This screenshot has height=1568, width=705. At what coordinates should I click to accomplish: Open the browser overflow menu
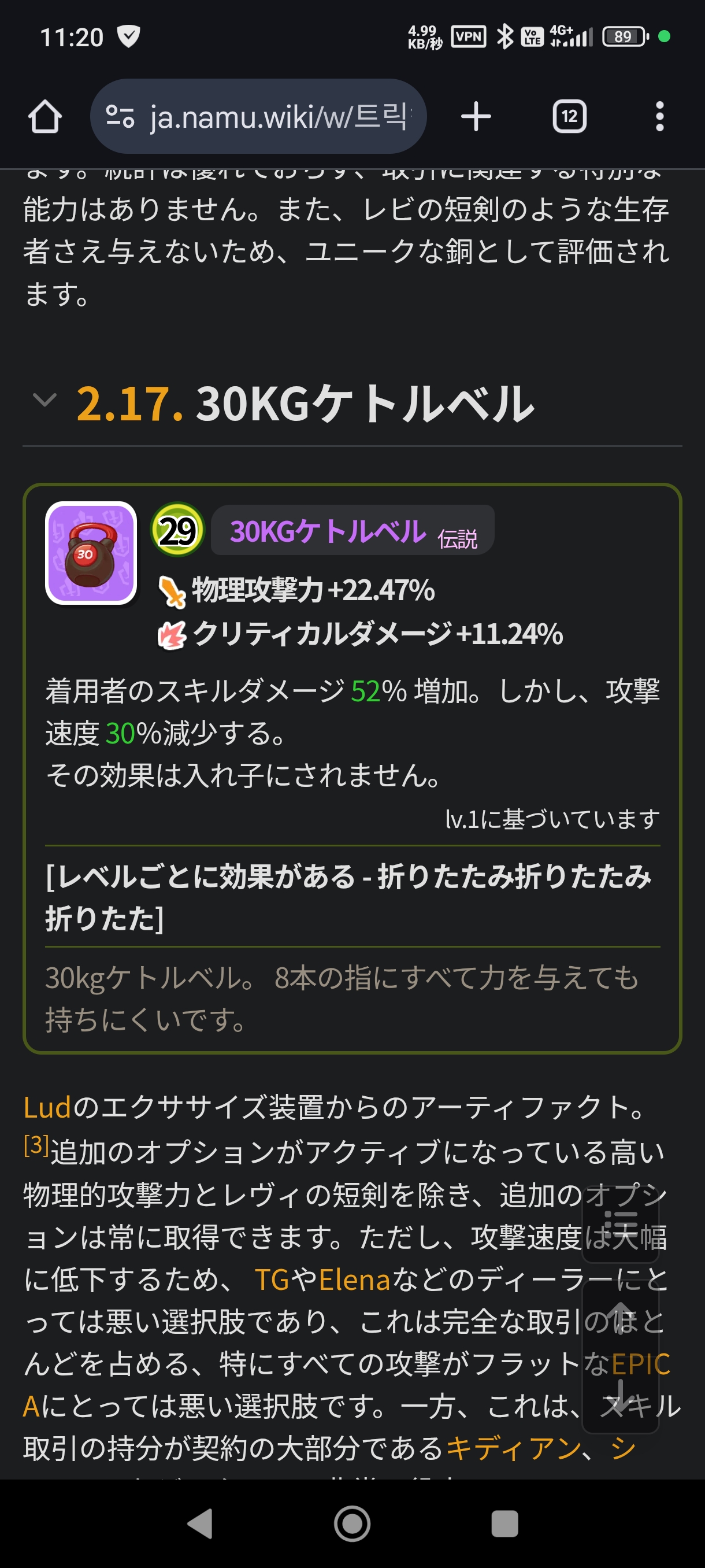click(x=659, y=116)
